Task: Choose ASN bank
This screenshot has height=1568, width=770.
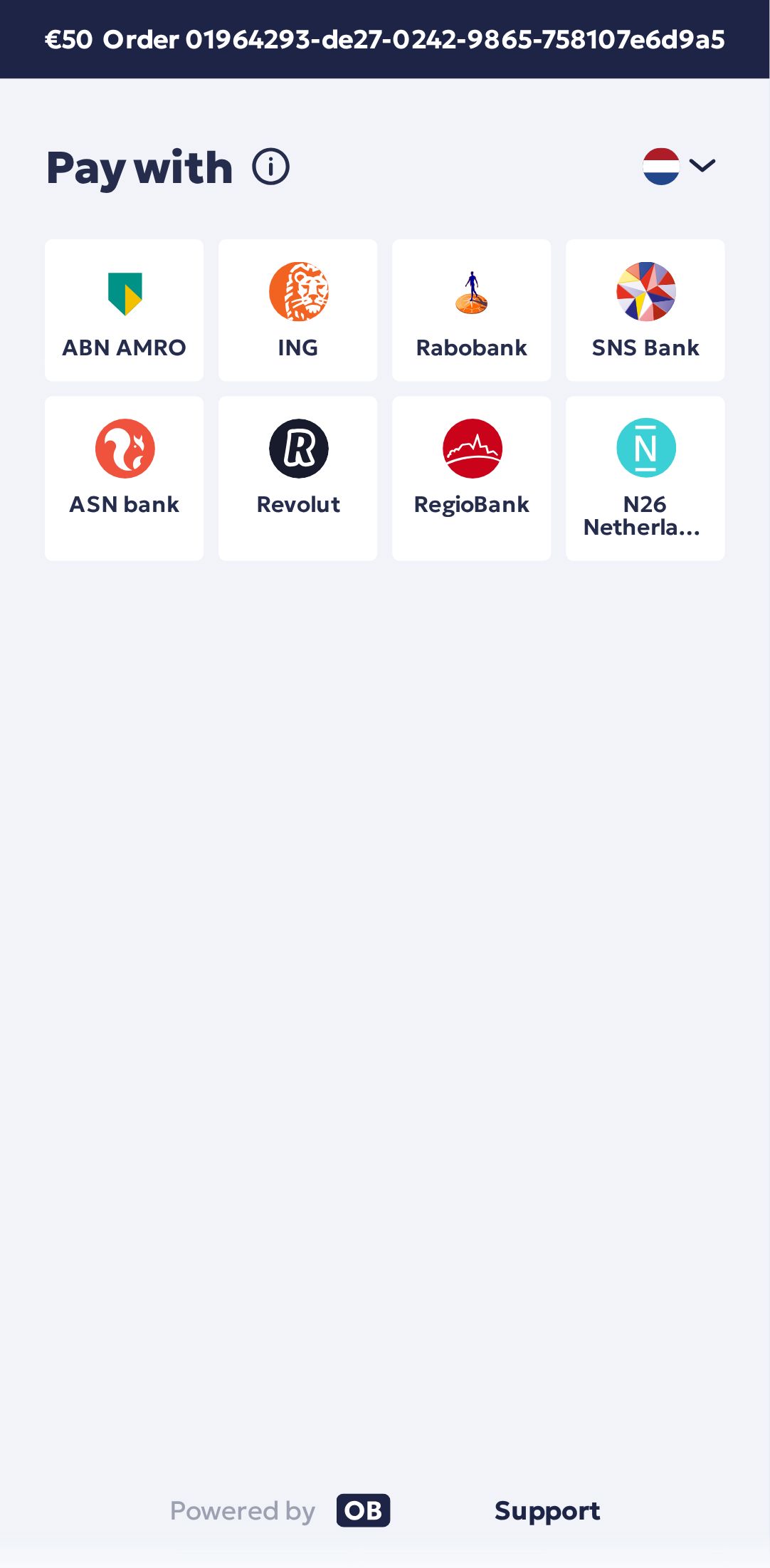Action: [124, 478]
